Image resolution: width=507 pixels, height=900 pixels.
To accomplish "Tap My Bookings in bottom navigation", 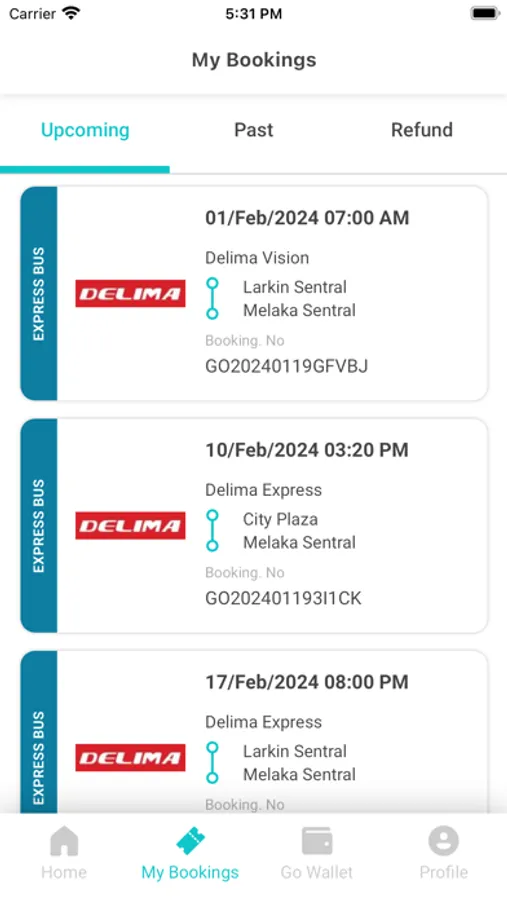I will [x=190, y=853].
